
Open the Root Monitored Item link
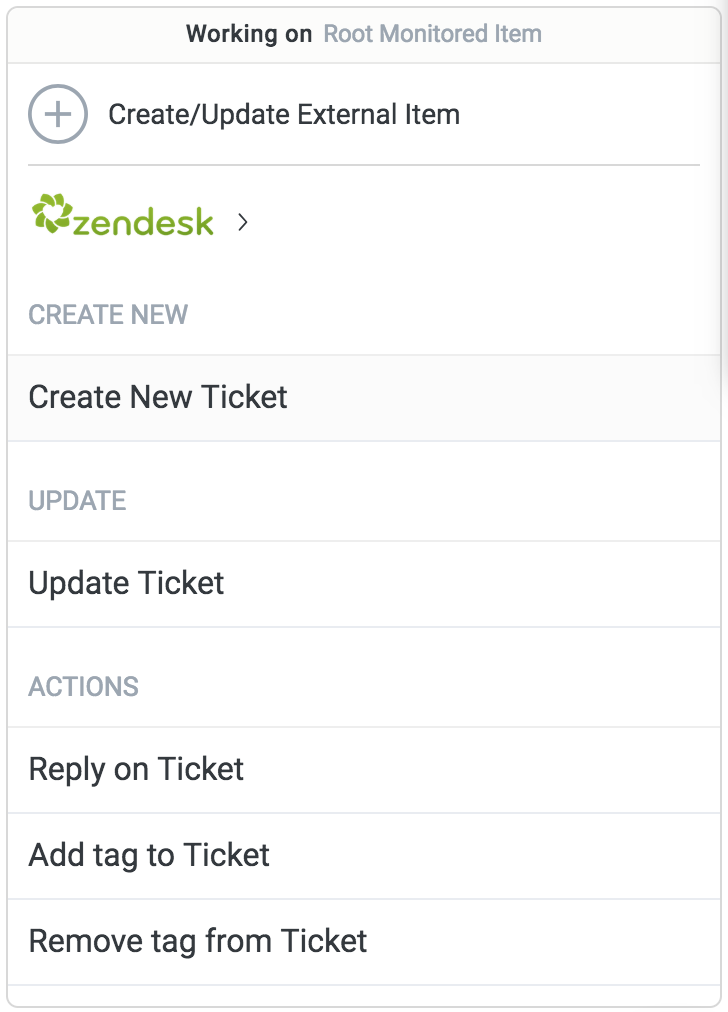[x=432, y=34]
